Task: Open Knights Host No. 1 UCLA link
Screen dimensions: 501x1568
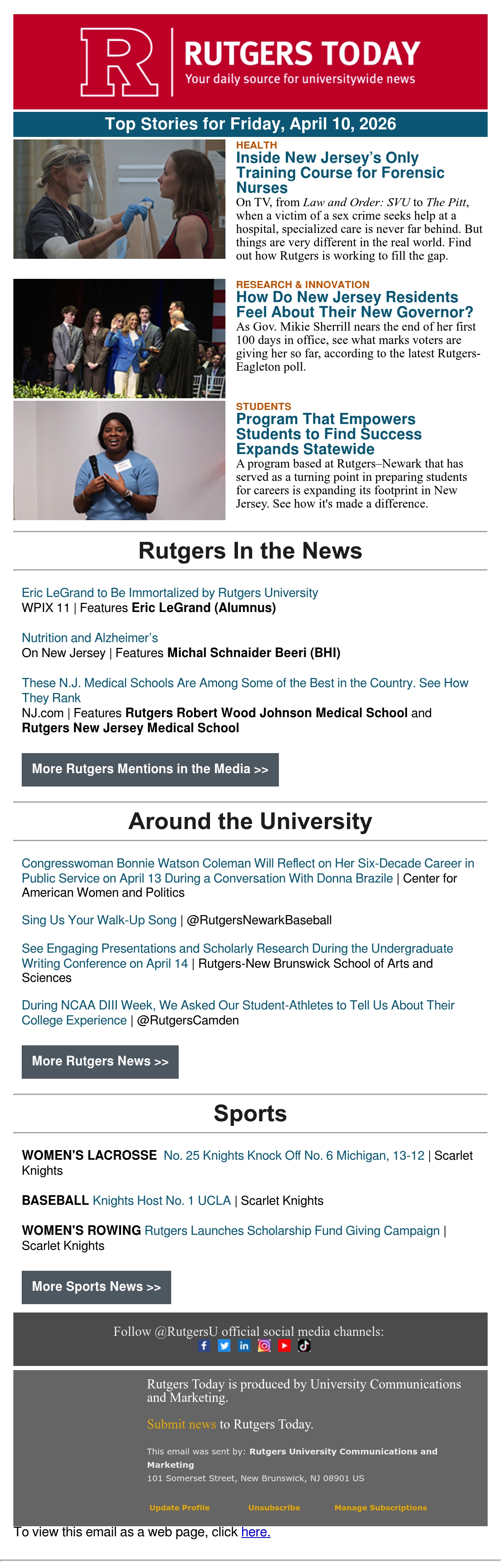Action: click(x=162, y=1200)
